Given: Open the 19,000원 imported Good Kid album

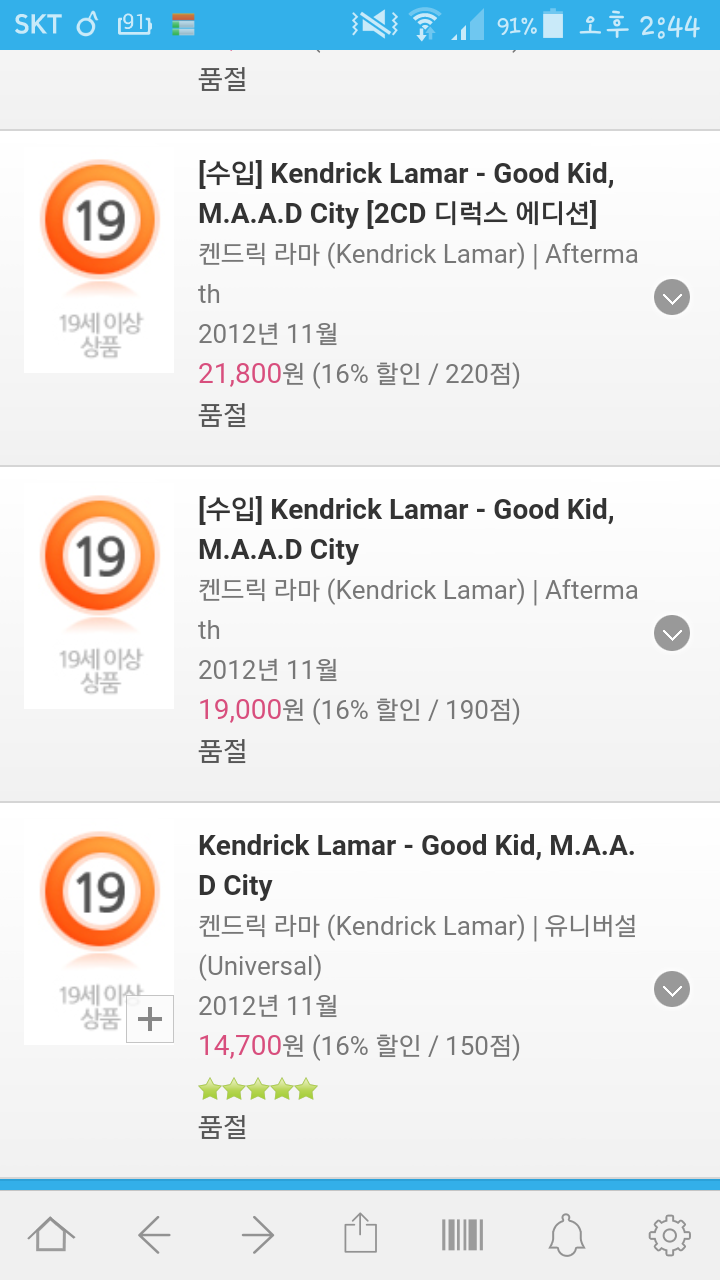Looking at the screenshot, I should point(405,529).
